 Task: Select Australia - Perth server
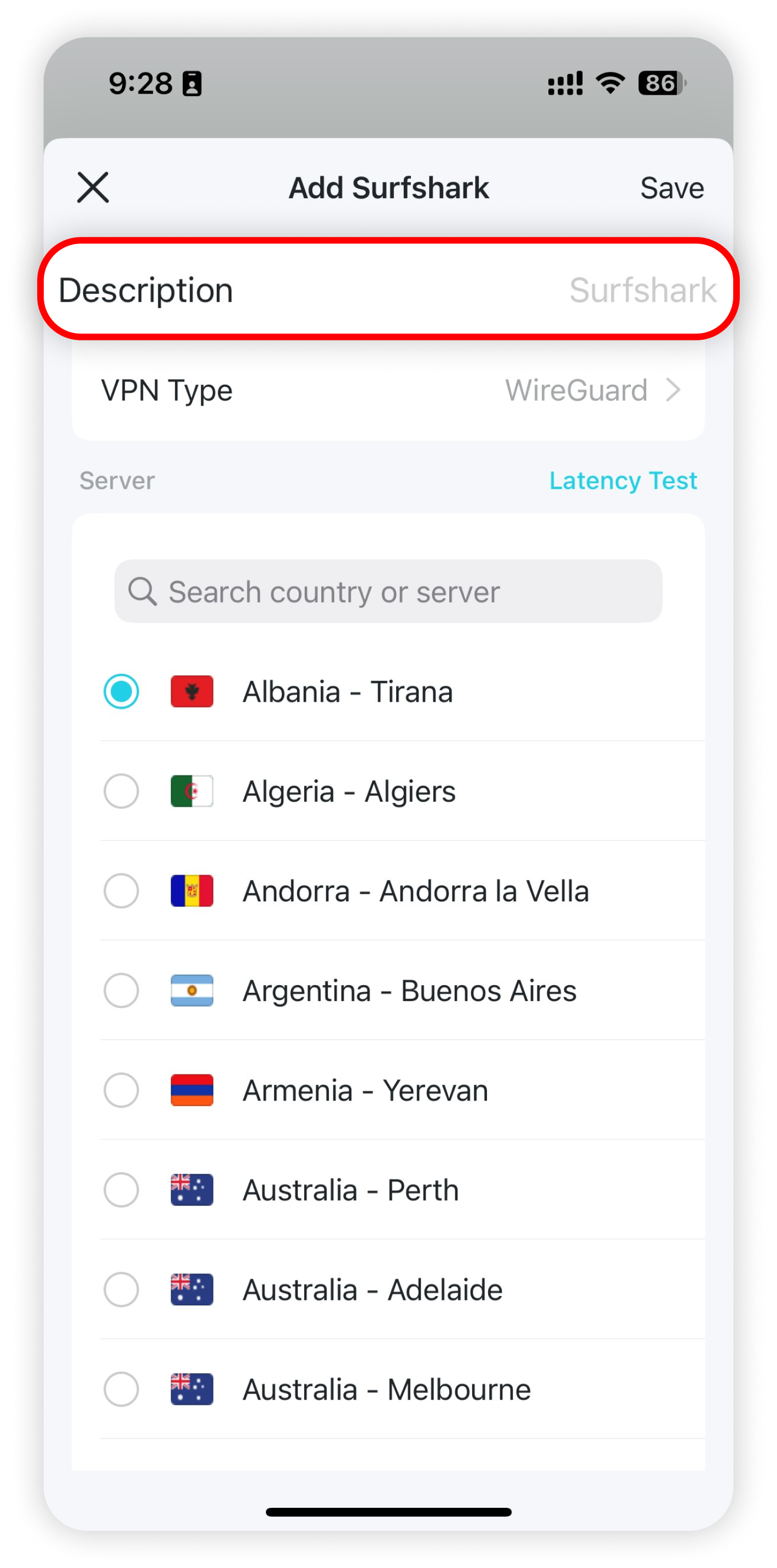121,1190
